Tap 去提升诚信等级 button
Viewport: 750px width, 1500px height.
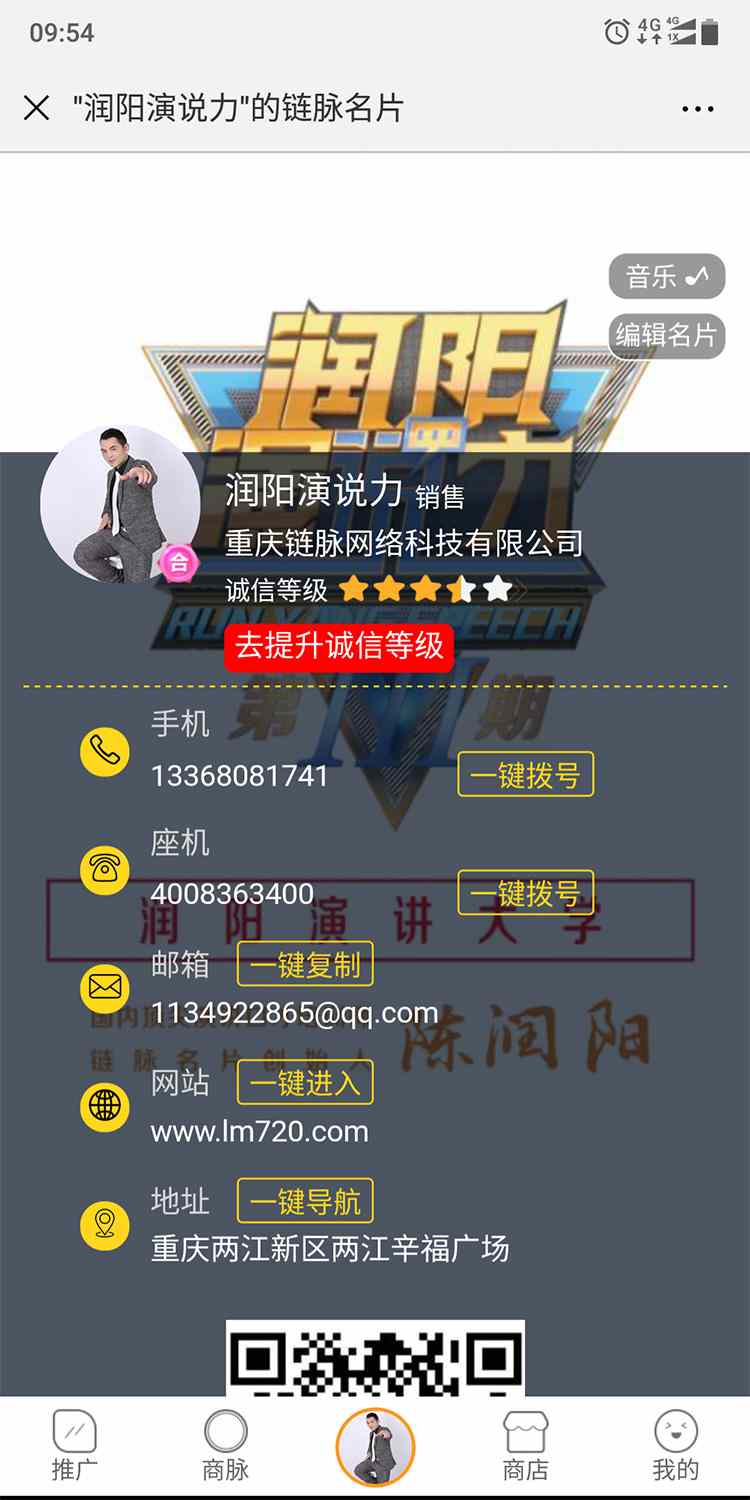pos(339,645)
